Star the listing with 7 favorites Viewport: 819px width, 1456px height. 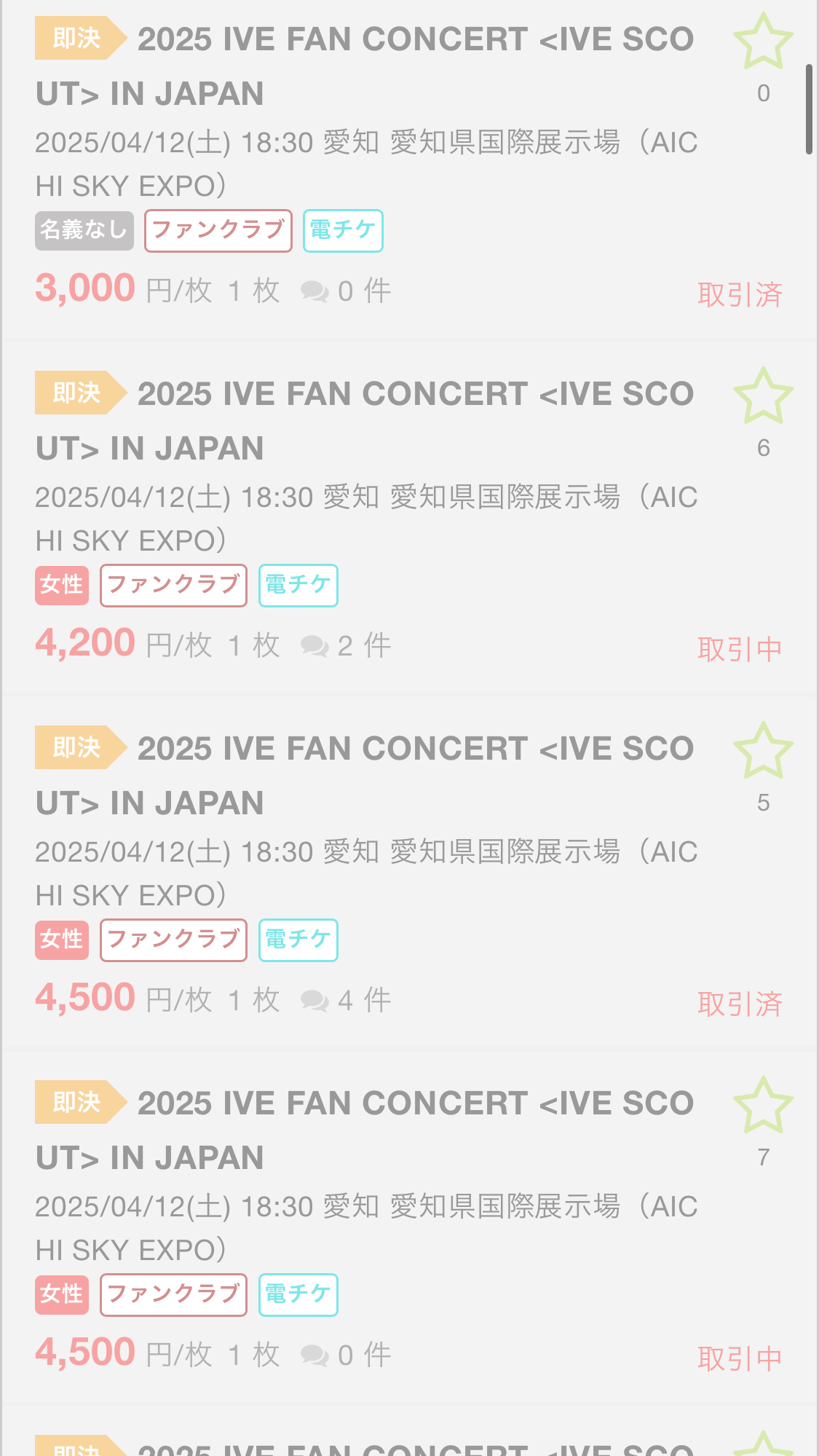(763, 1106)
